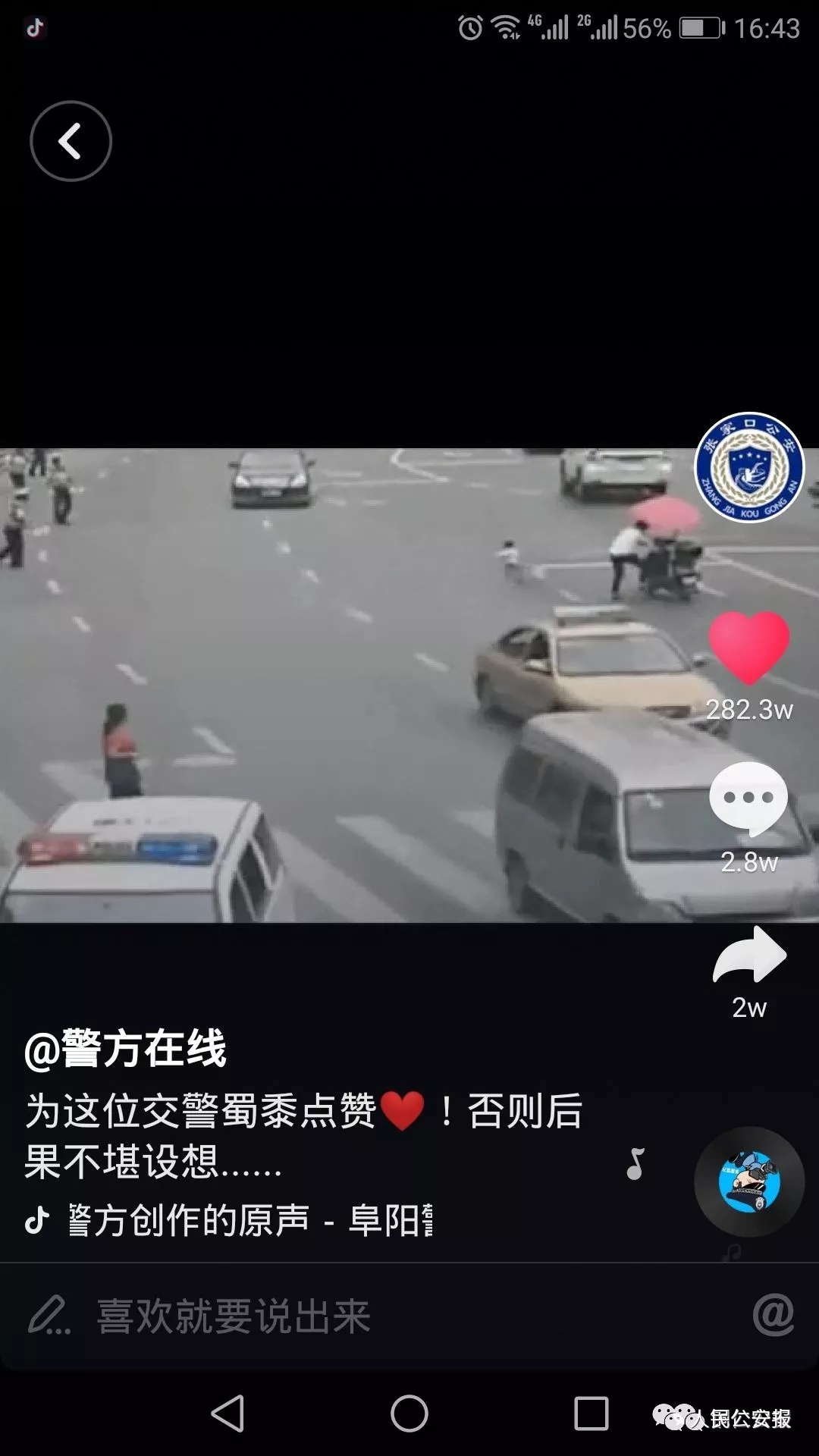Image resolution: width=819 pixels, height=1456 pixels.
Task: Open the @警方在线 account
Action: (x=126, y=1049)
